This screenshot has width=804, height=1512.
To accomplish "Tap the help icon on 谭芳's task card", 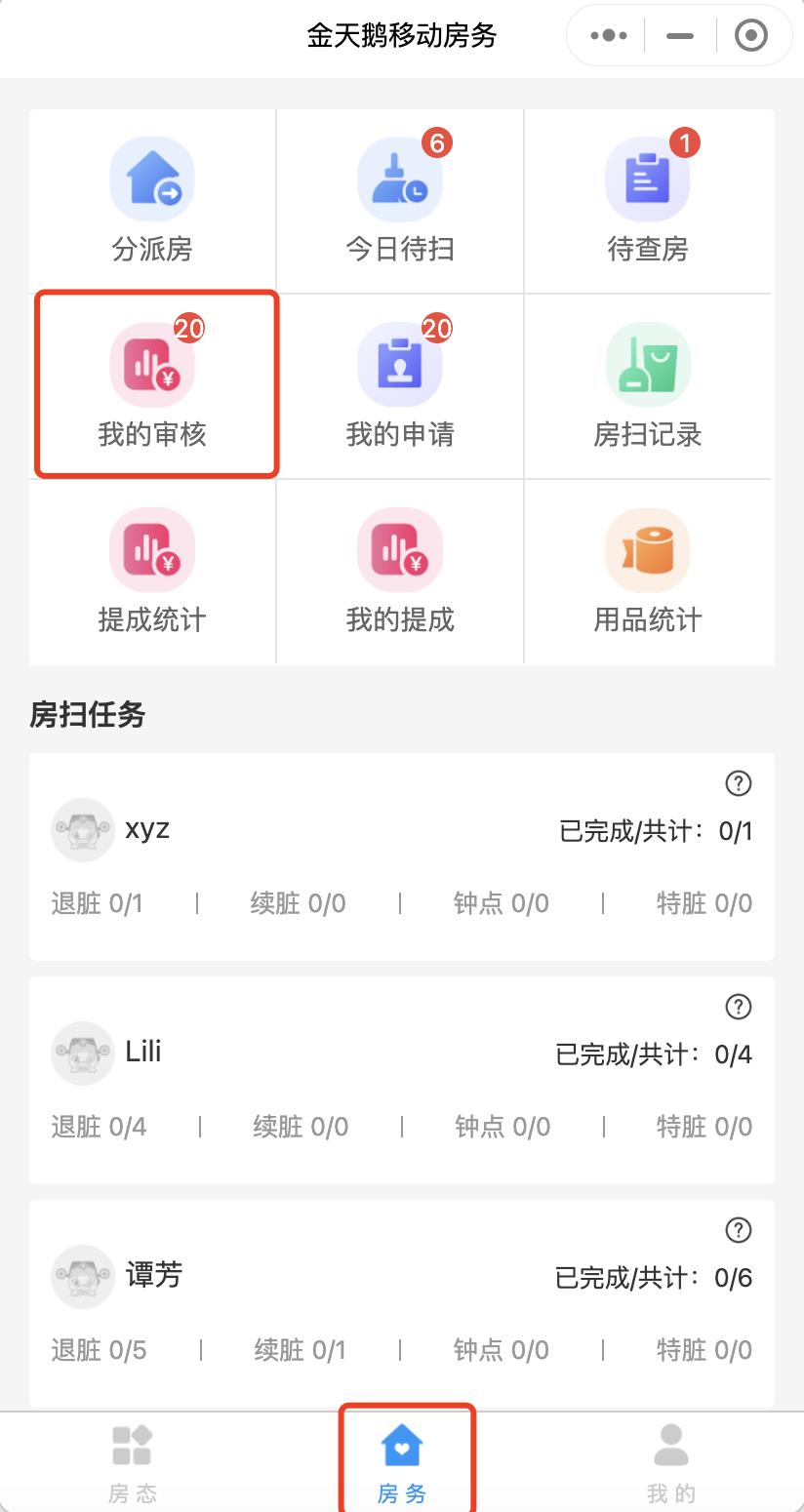I will point(739,1229).
